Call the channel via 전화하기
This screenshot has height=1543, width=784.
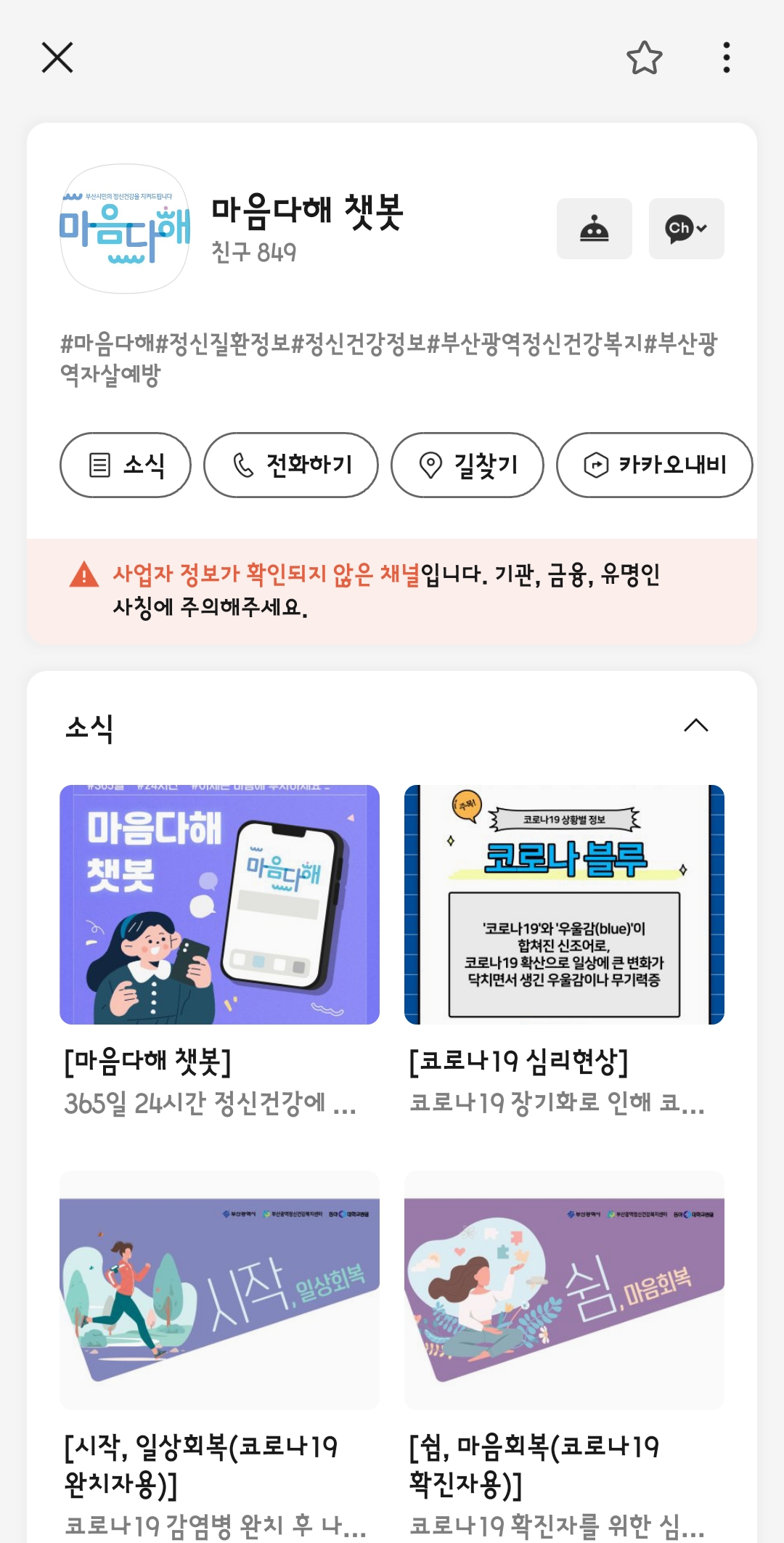click(291, 465)
